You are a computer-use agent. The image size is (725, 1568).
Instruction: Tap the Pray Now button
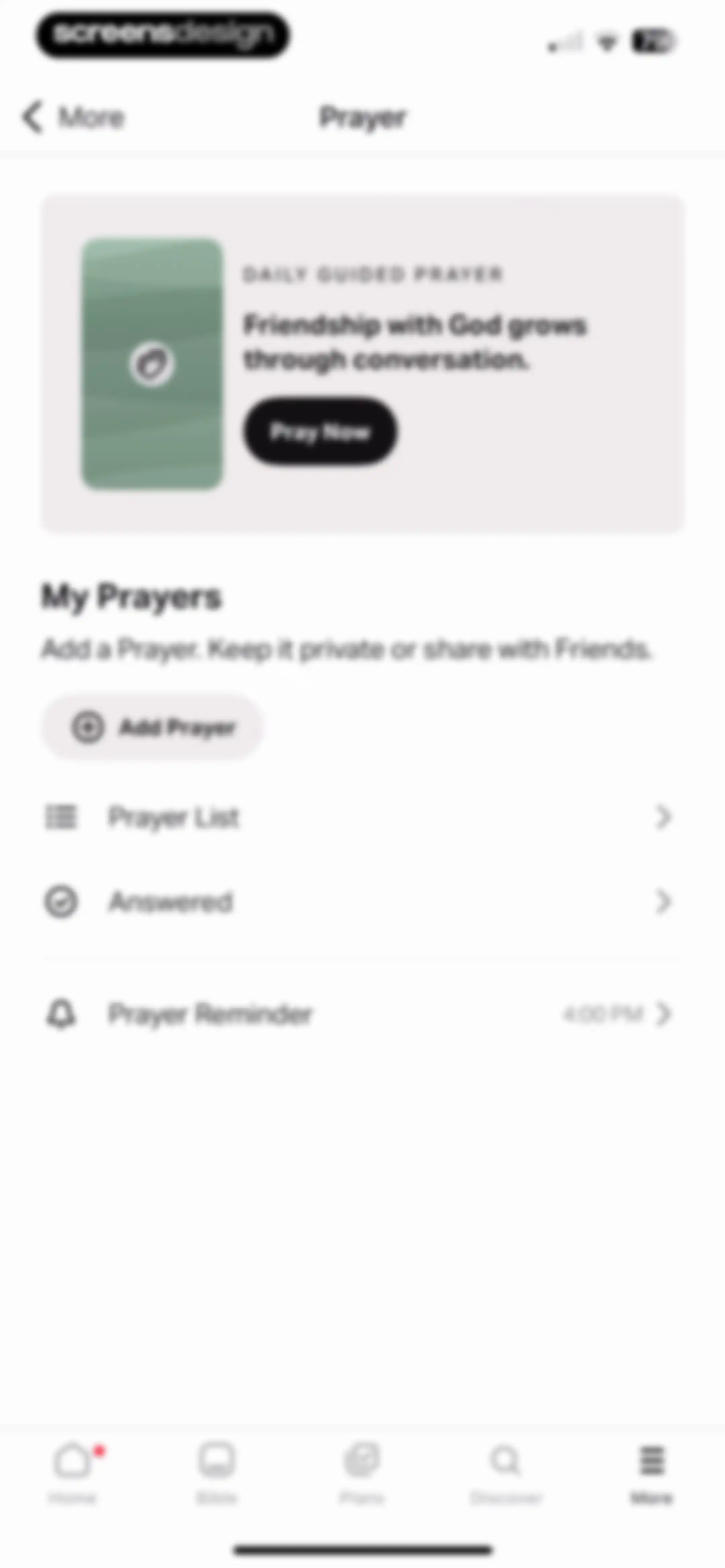[320, 431]
